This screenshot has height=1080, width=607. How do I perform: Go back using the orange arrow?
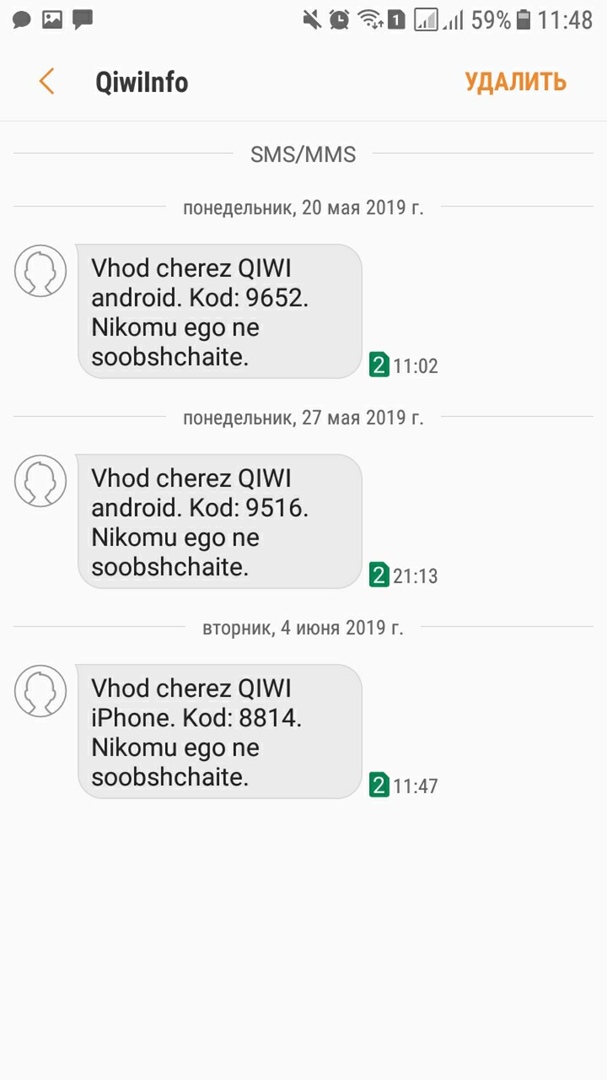point(46,82)
